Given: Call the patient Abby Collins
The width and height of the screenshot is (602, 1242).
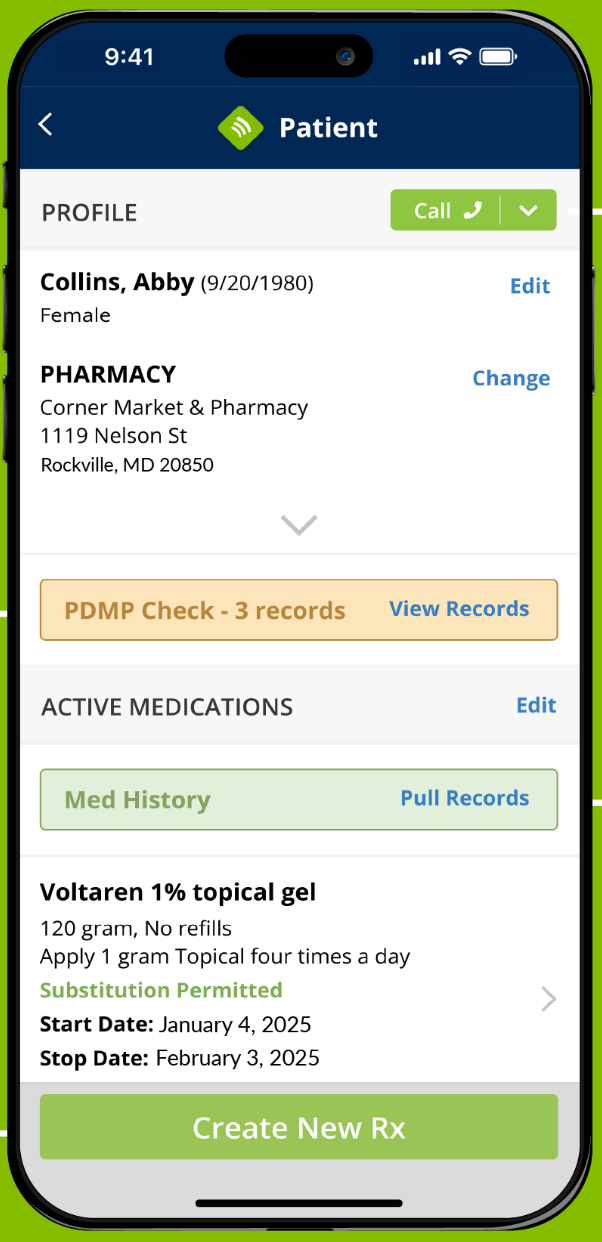Looking at the screenshot, I should 446,210.
